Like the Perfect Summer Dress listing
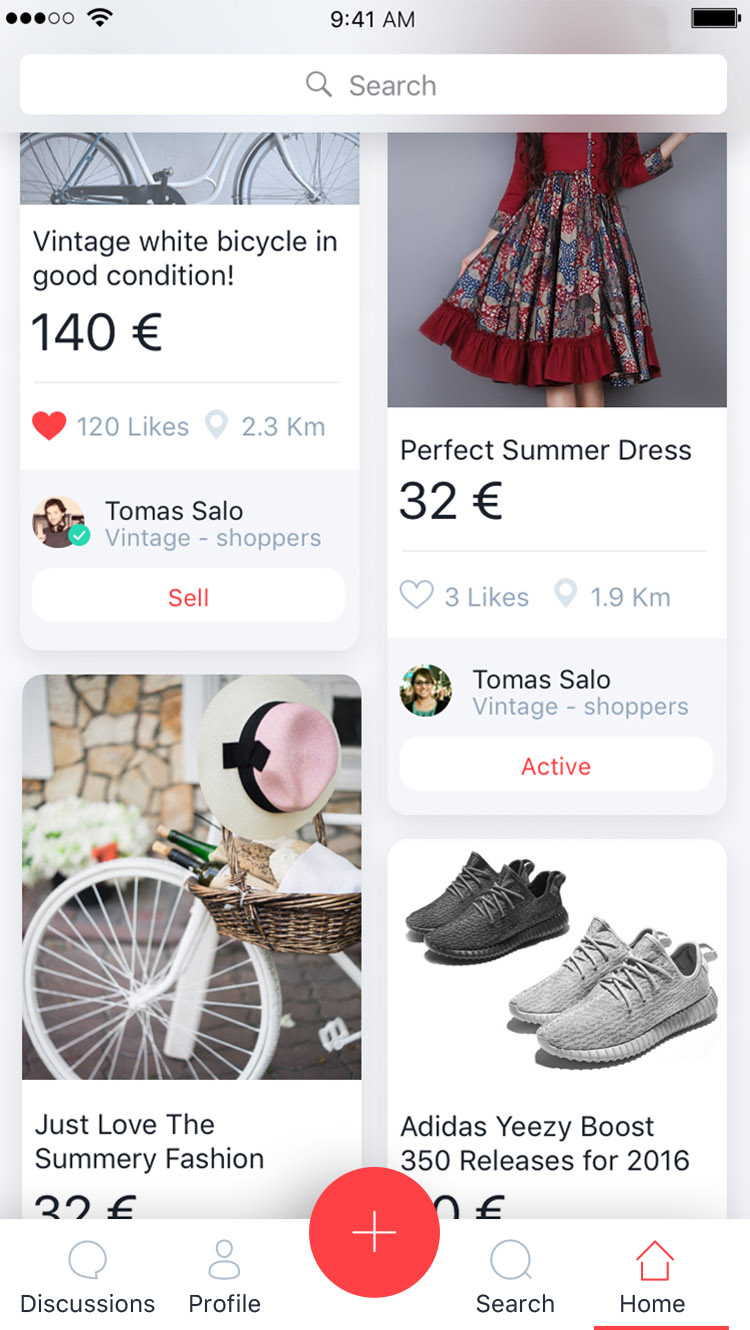Image resolution: width=750 pixels, height=1330 pixels. pos(416,596)
